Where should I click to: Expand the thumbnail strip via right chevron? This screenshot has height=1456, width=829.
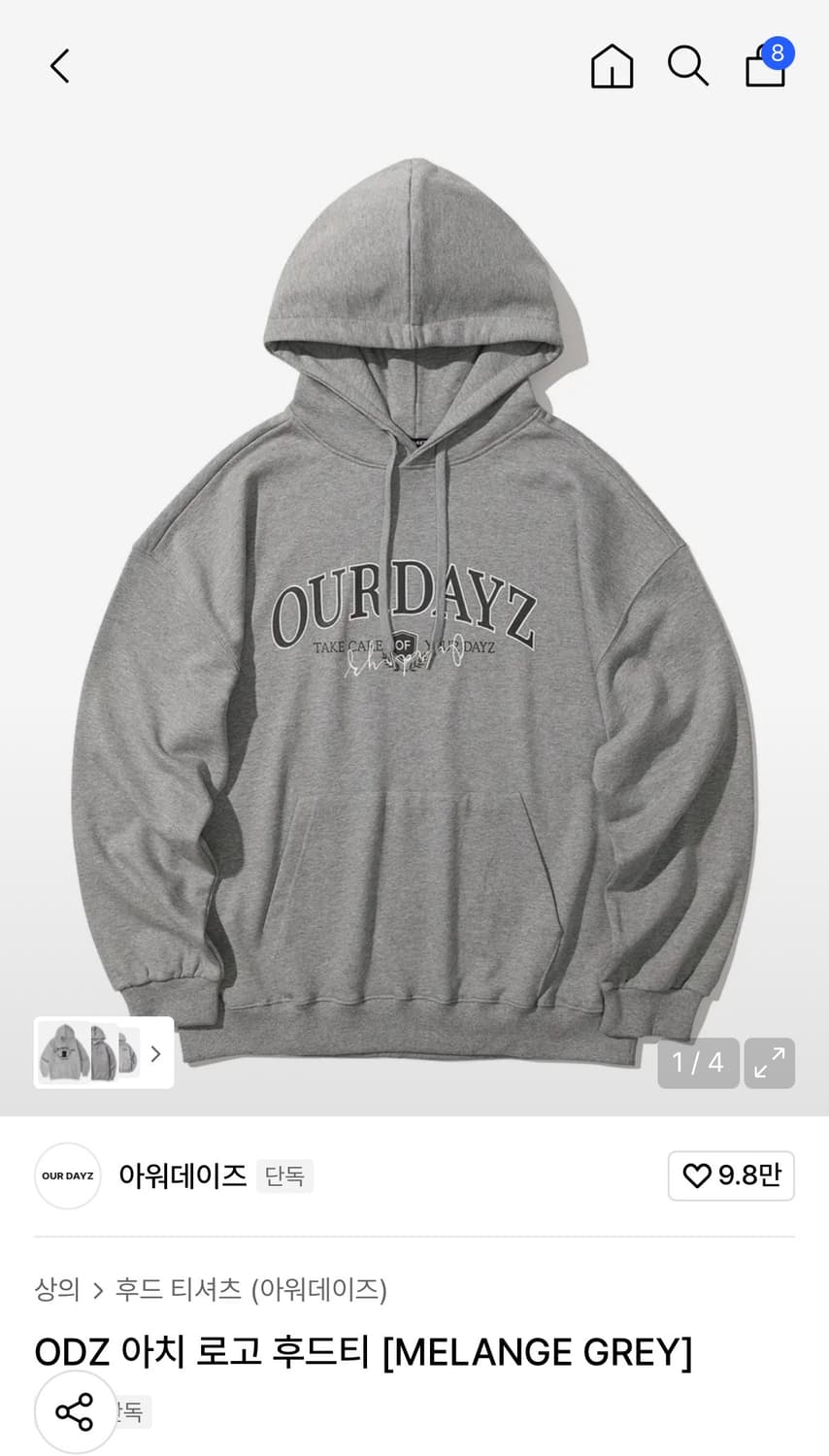tap(155, 1052)
